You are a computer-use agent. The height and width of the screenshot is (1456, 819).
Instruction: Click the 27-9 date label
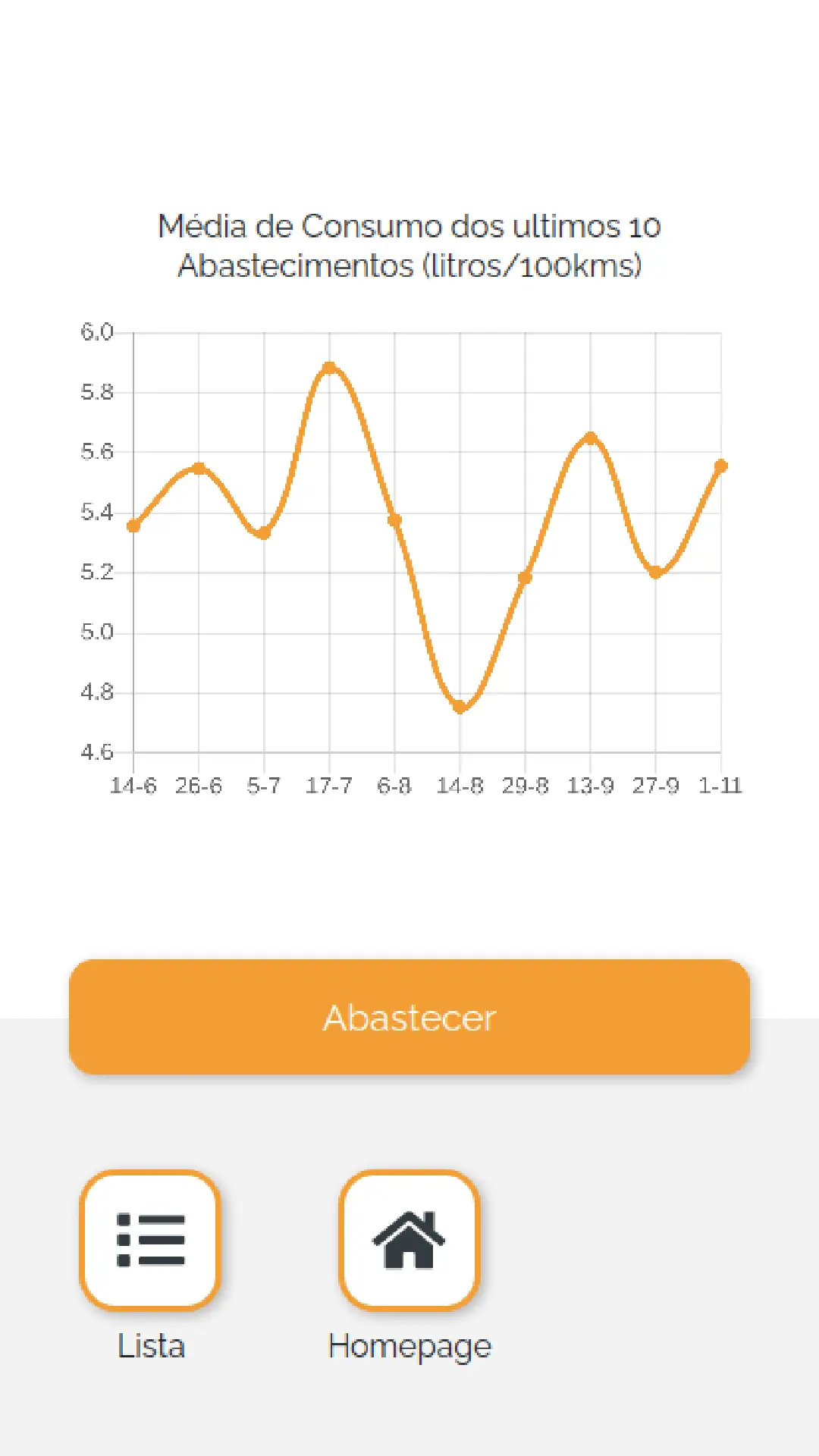[x=657, y=786]
